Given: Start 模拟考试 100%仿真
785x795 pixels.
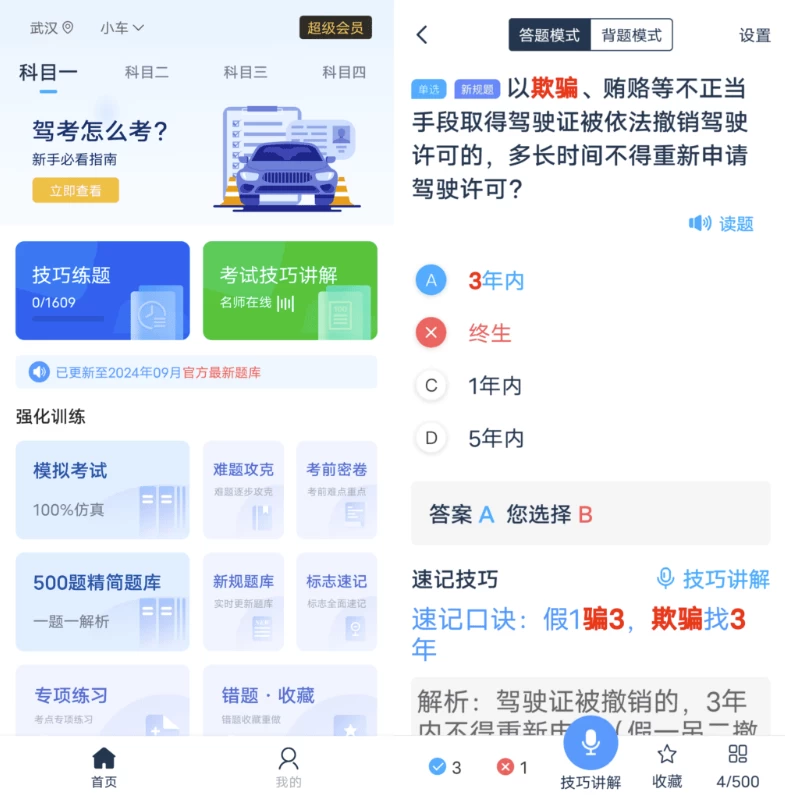Looking at the screenshot, I should click(x=102, y=489).
